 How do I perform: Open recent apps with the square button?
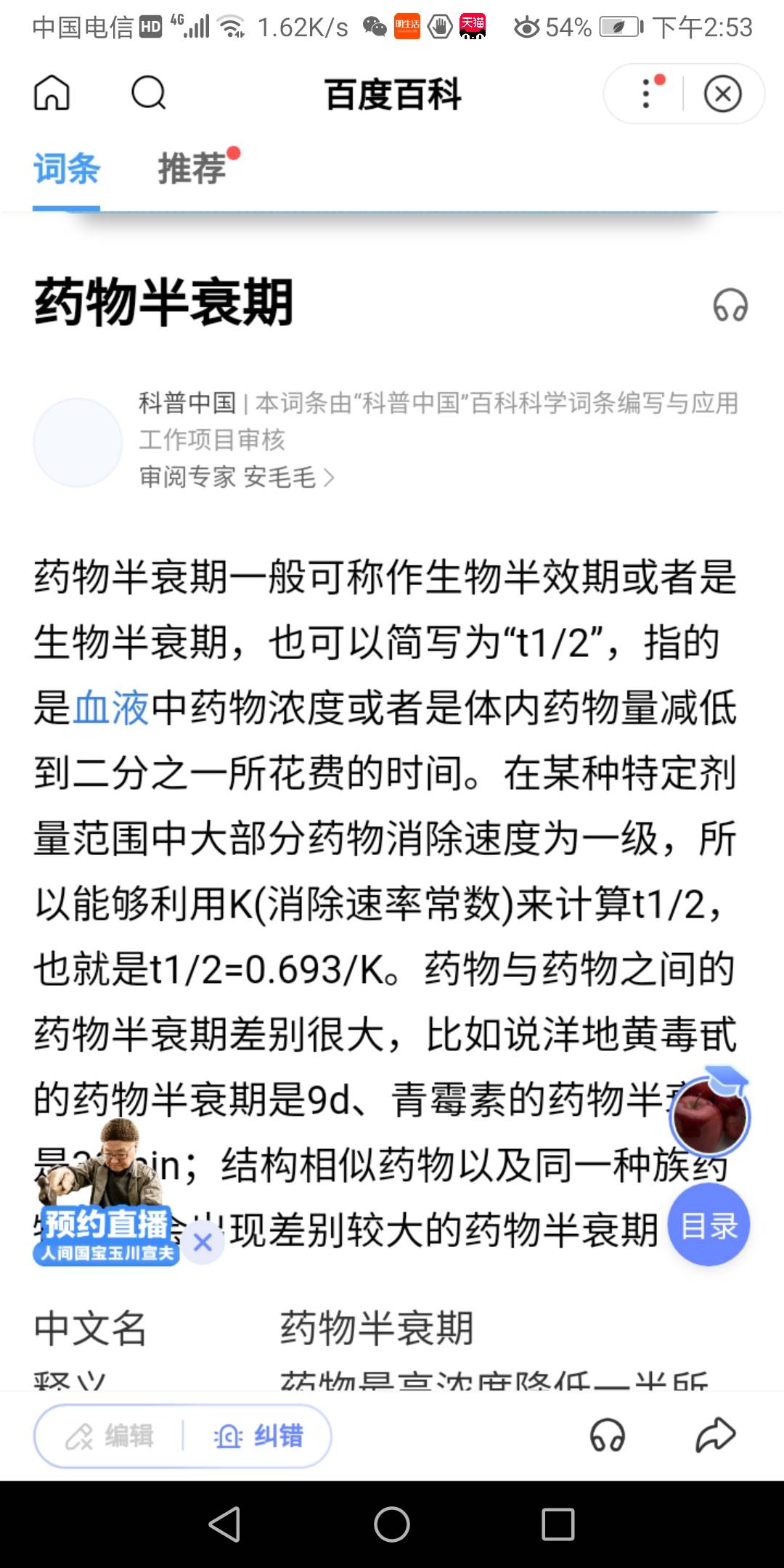coord(558,1524)
